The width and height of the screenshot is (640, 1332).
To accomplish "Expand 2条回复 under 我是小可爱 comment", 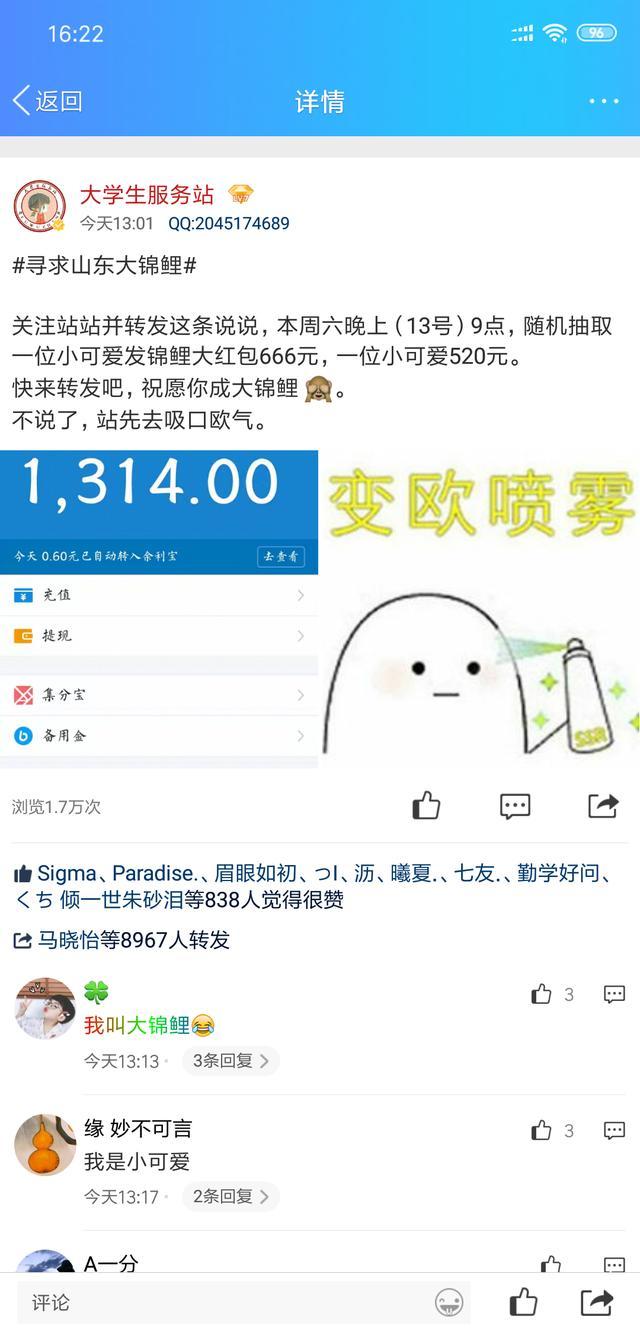I will click(230, 1196).
